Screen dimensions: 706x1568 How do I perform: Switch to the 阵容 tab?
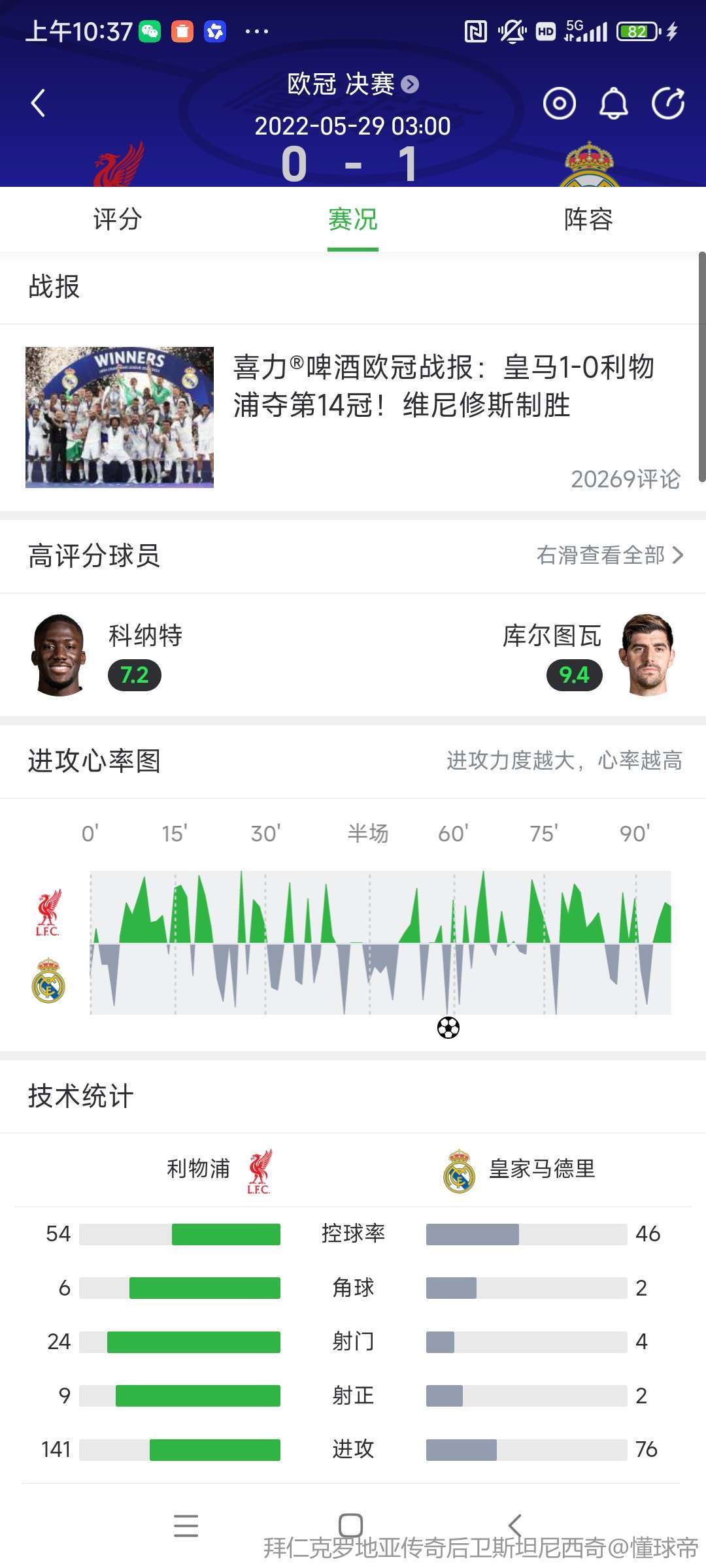point(588,220)
